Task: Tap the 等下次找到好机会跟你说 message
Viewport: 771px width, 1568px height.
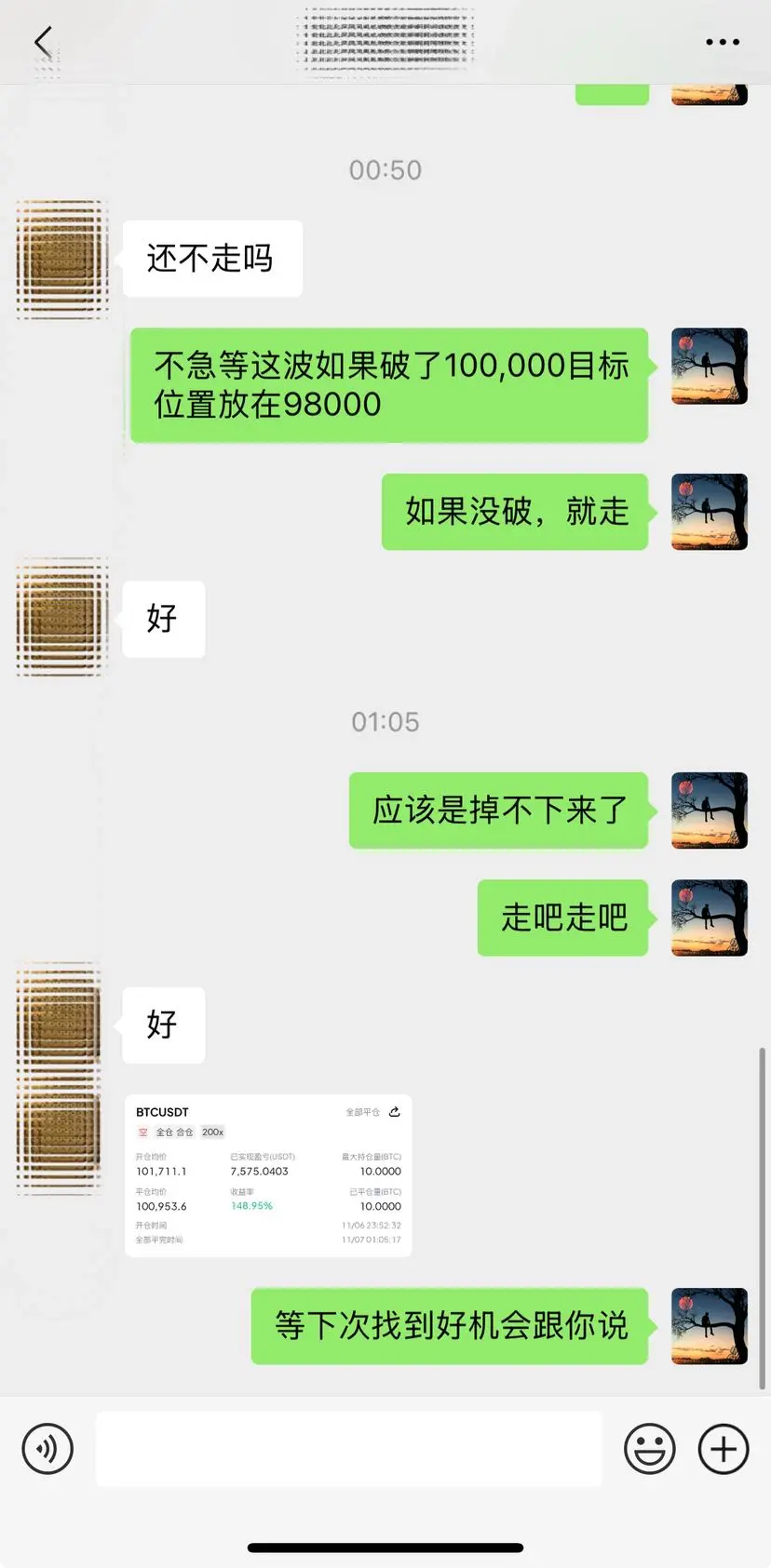Action: click(450, 1326)
